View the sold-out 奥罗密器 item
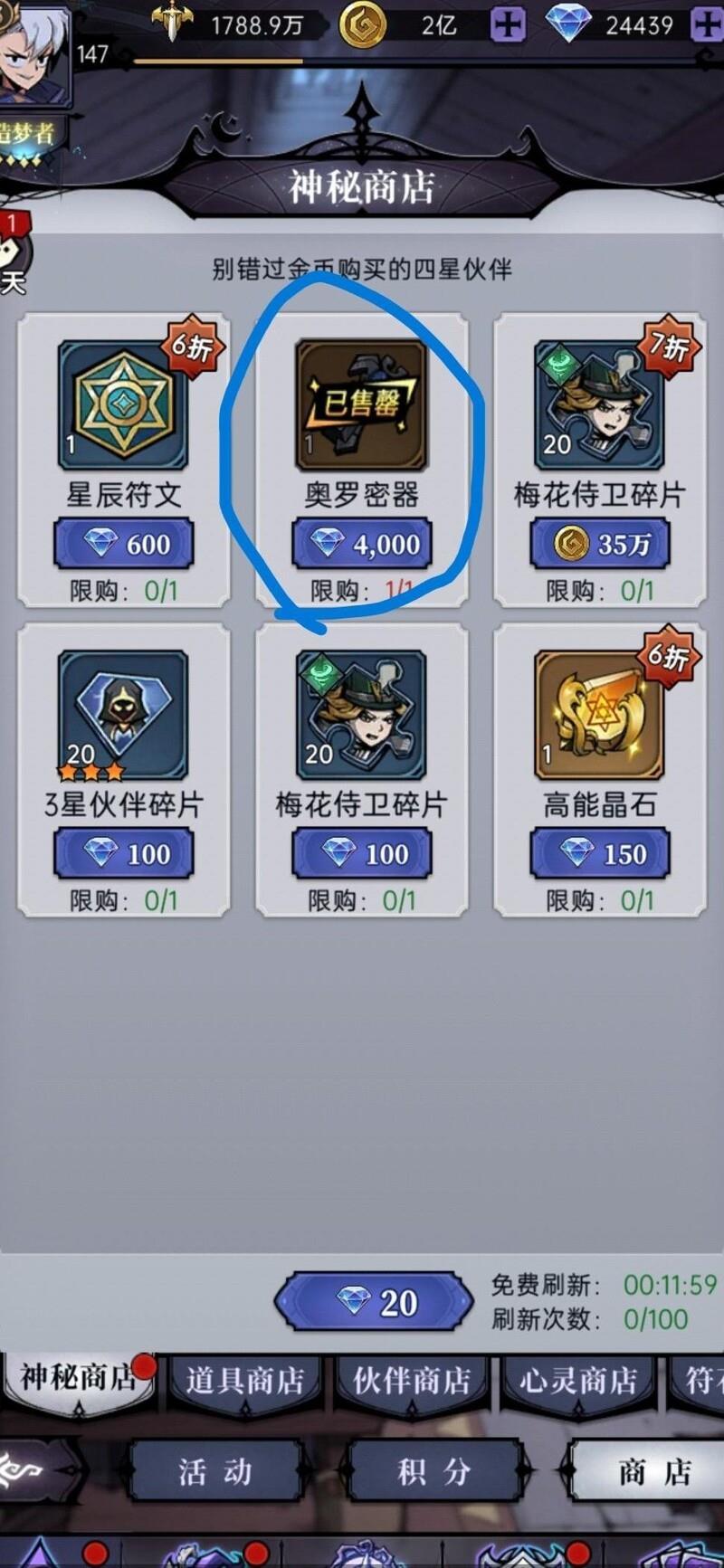Viewport: 724px width, 1568px height. [x=361, y=404]
